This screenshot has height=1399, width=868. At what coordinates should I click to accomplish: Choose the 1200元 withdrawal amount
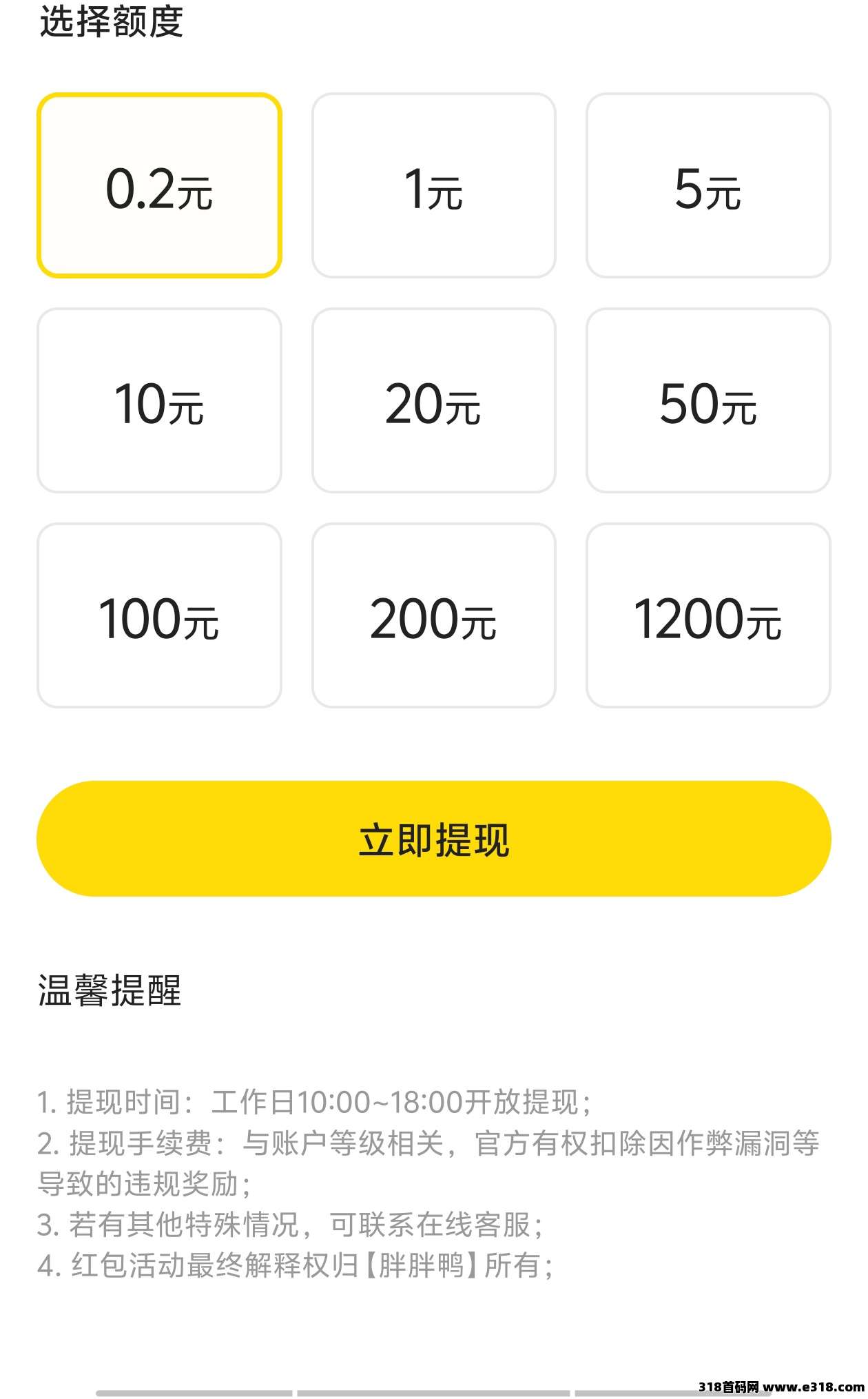tap(708, 616)
